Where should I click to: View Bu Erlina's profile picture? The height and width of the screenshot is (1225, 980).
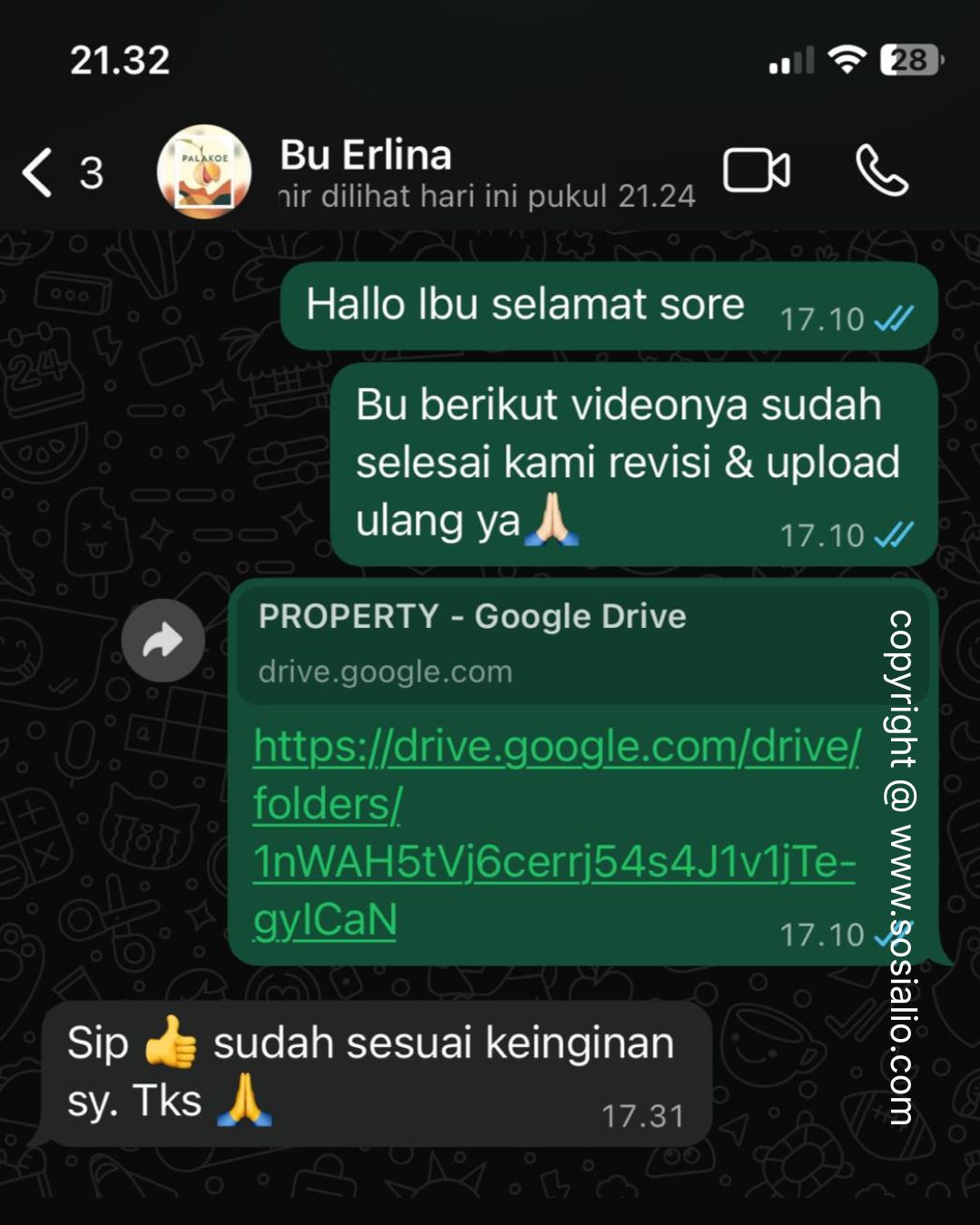[x=204, y=171]
